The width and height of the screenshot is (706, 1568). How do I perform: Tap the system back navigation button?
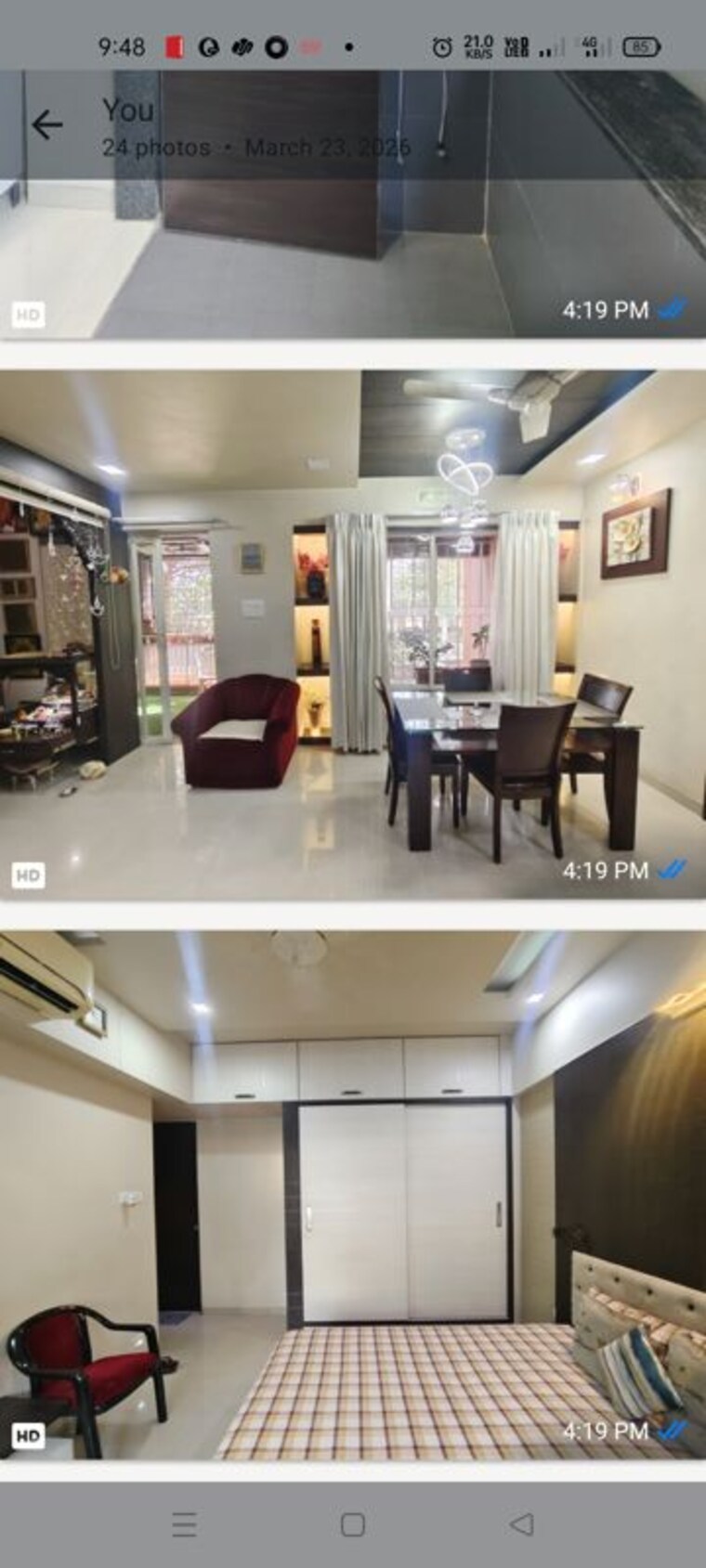pos(522,1523)
